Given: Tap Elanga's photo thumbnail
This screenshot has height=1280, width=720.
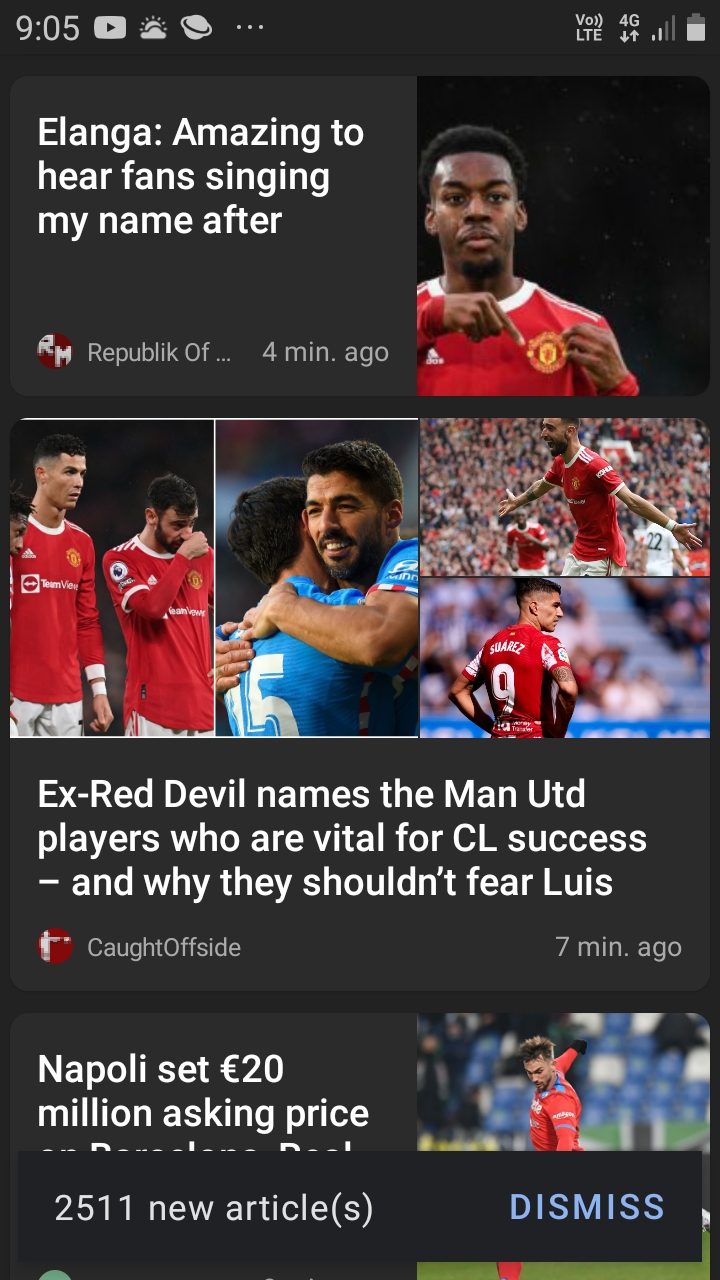Looking at the screenshot, I should (x=562, y=235).
